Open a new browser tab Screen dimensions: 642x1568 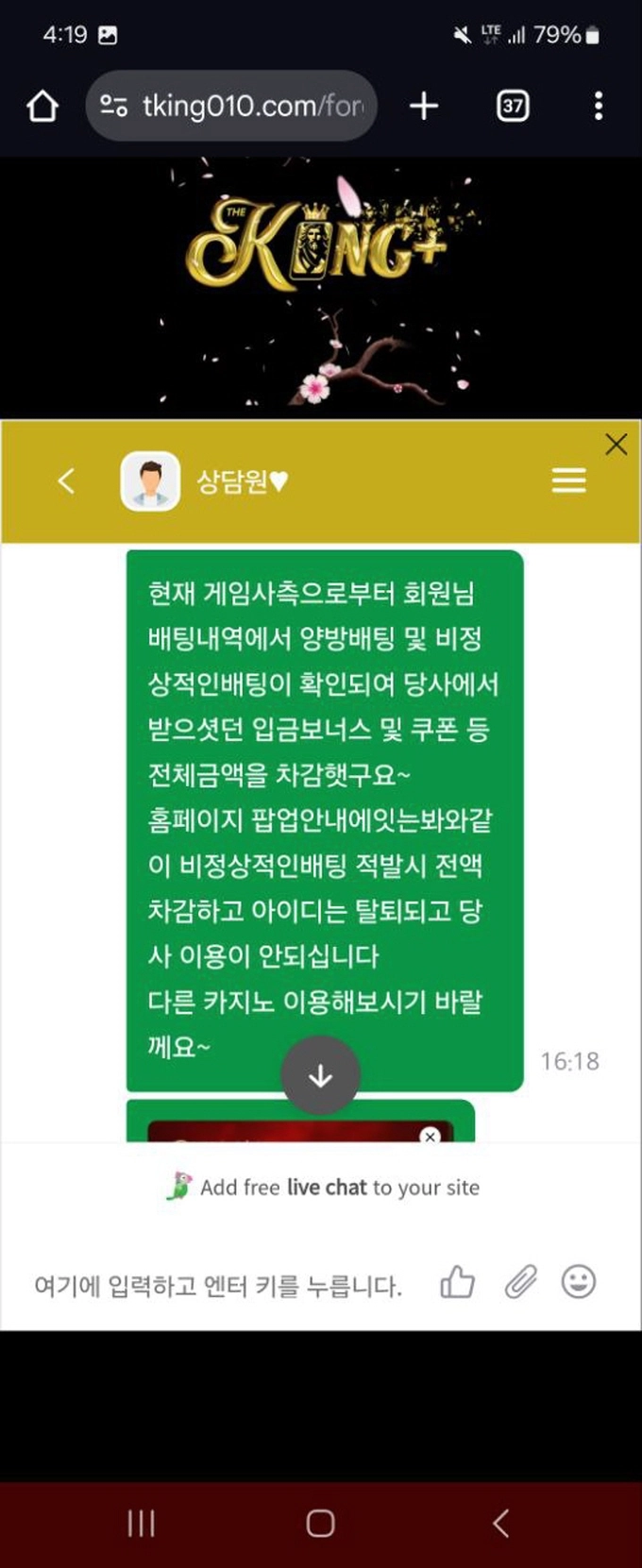pyautogui.click(x=424, y=106)
